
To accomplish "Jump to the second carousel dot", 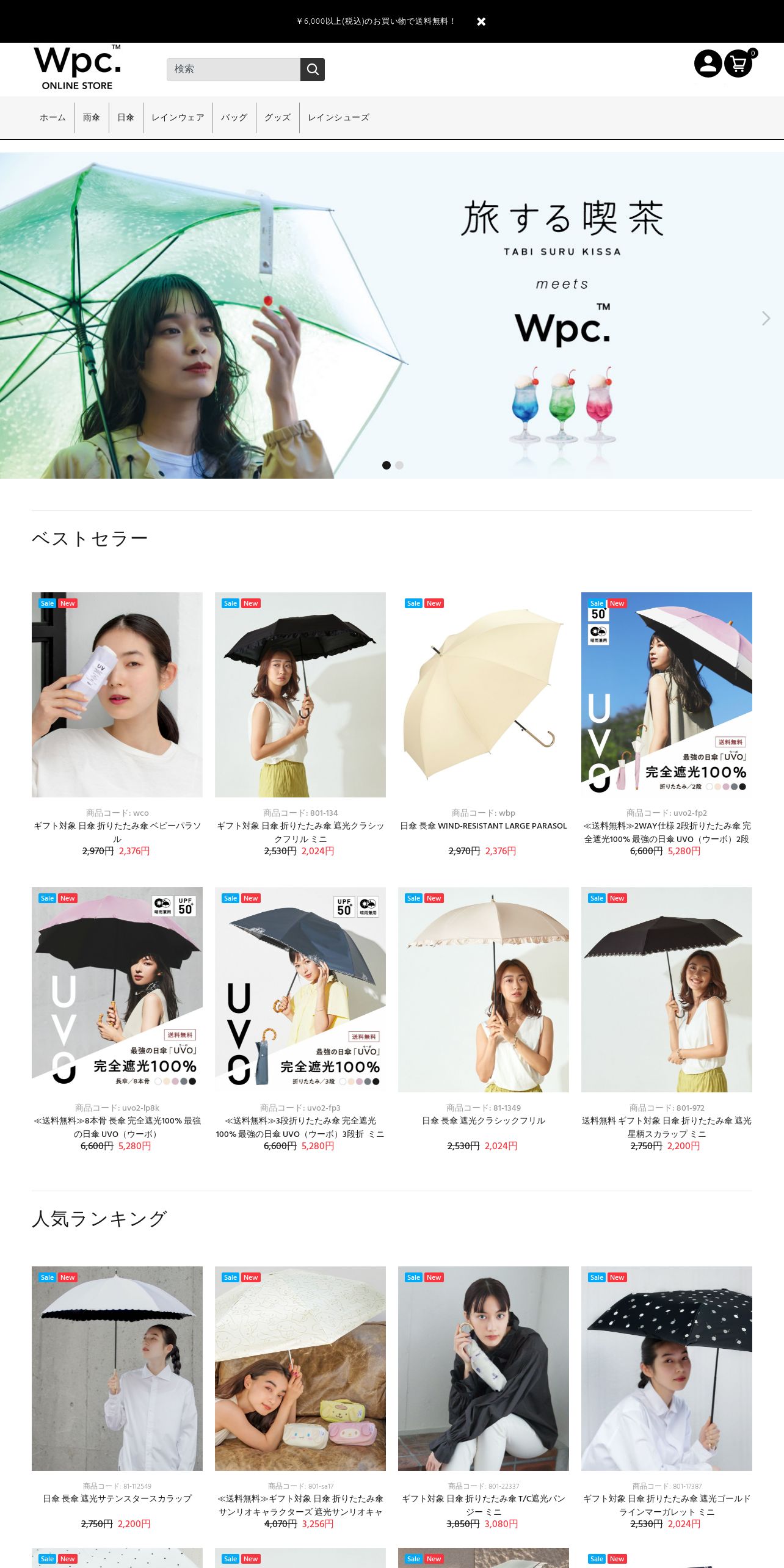I will click(x=399, y=465).
